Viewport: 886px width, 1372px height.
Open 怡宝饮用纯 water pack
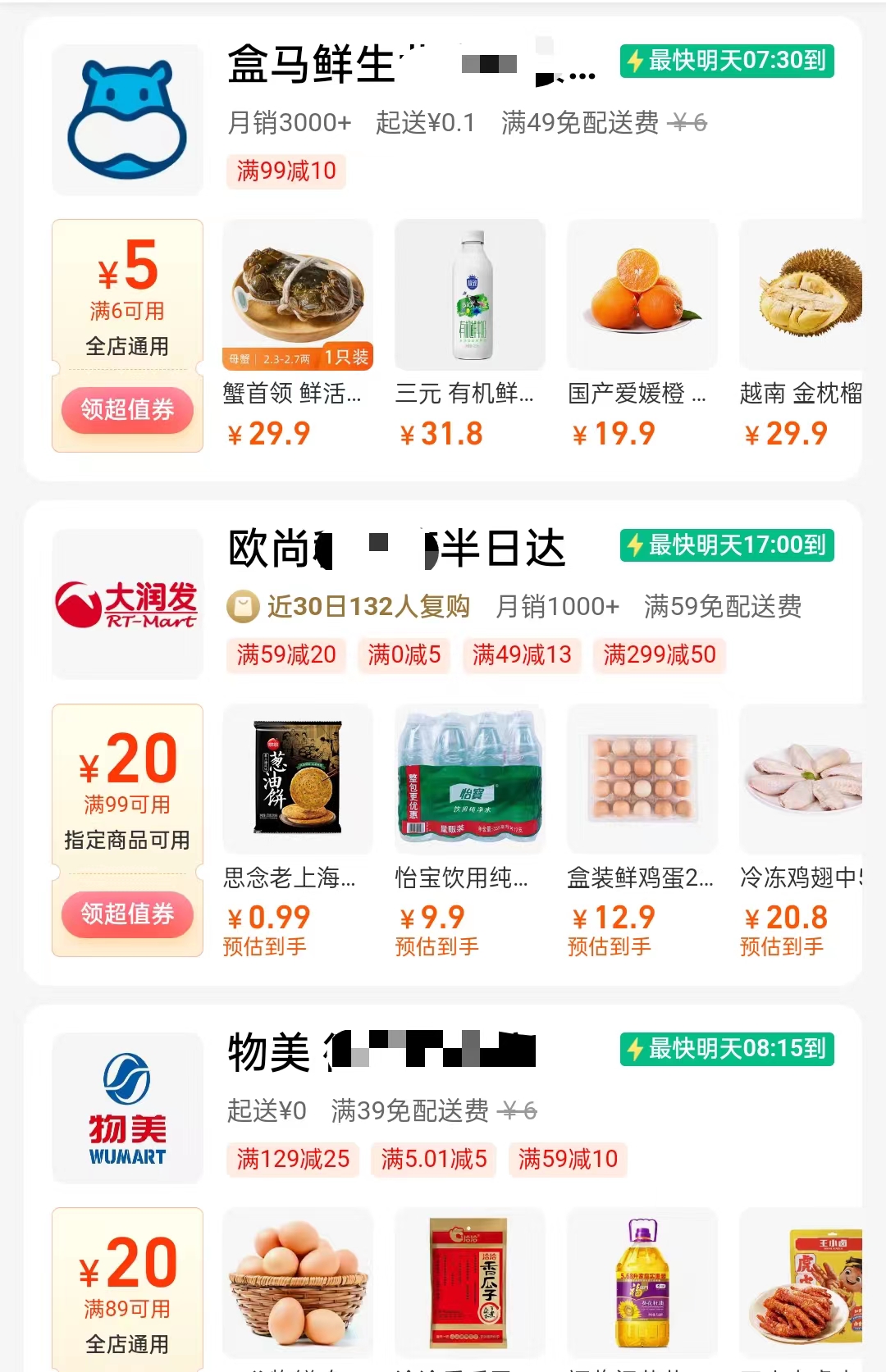470,779
